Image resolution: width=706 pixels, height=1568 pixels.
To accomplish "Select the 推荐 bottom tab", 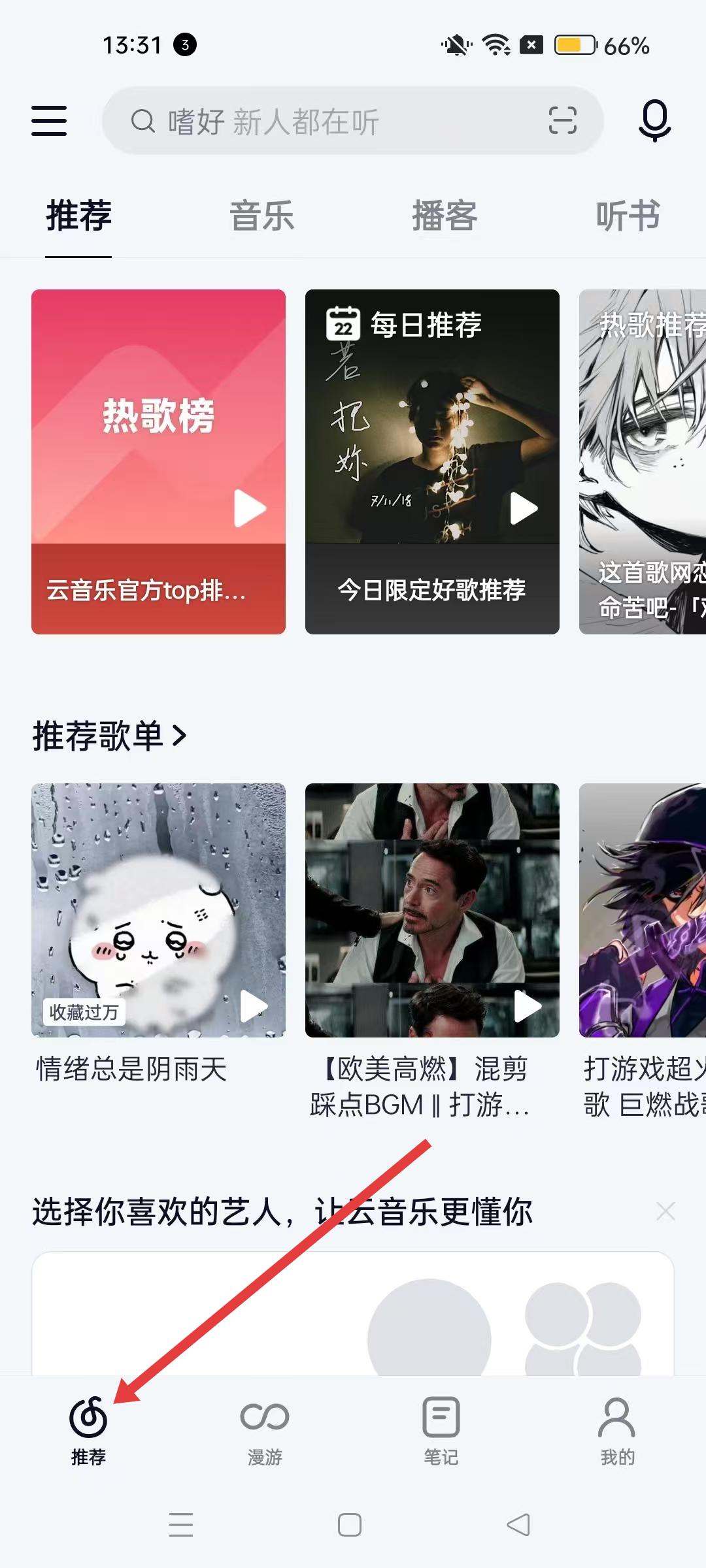I will 88,1431.
